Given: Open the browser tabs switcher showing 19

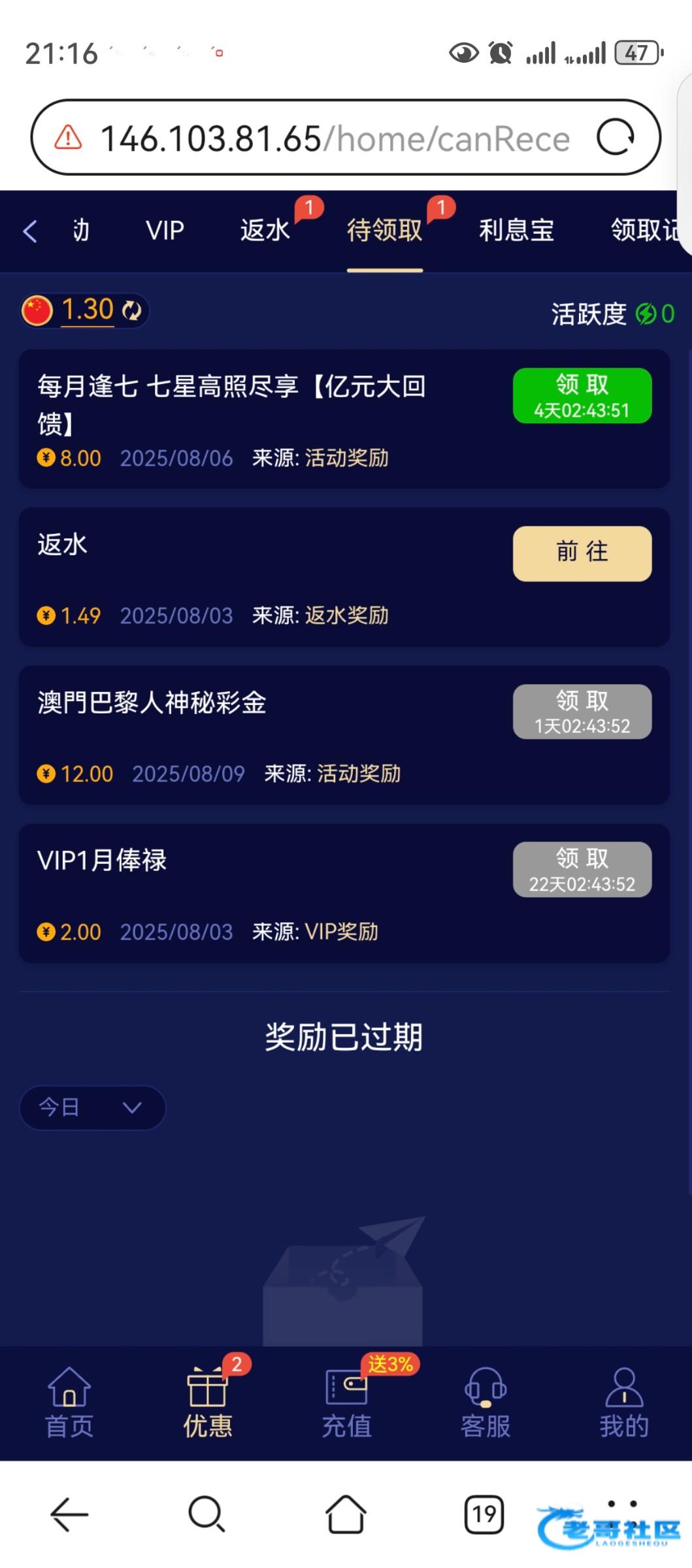Looking at the screenshot, I should 484,1514.
